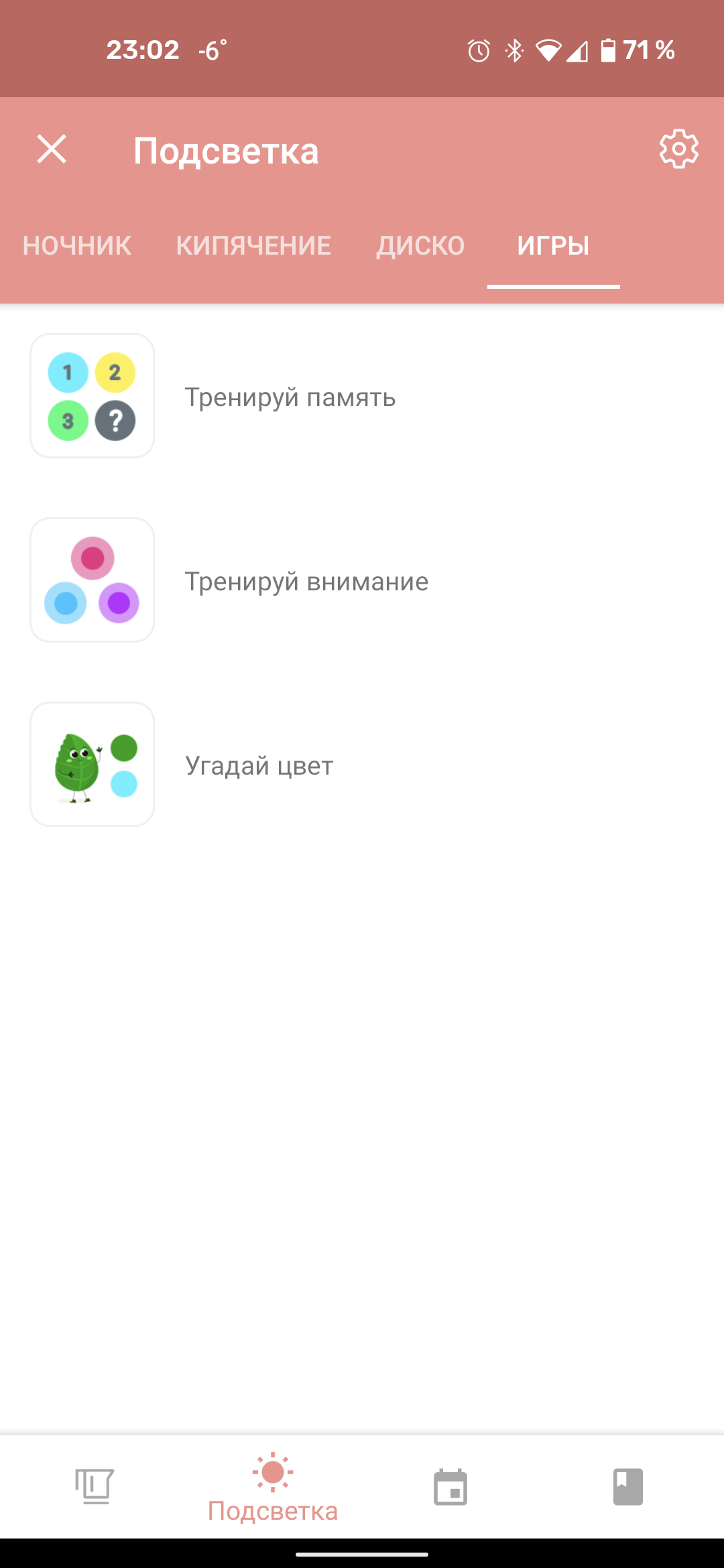Screen dimensions: 724x1568
Task: Launch the Угадай цвет game
Action: coord(259,765)
